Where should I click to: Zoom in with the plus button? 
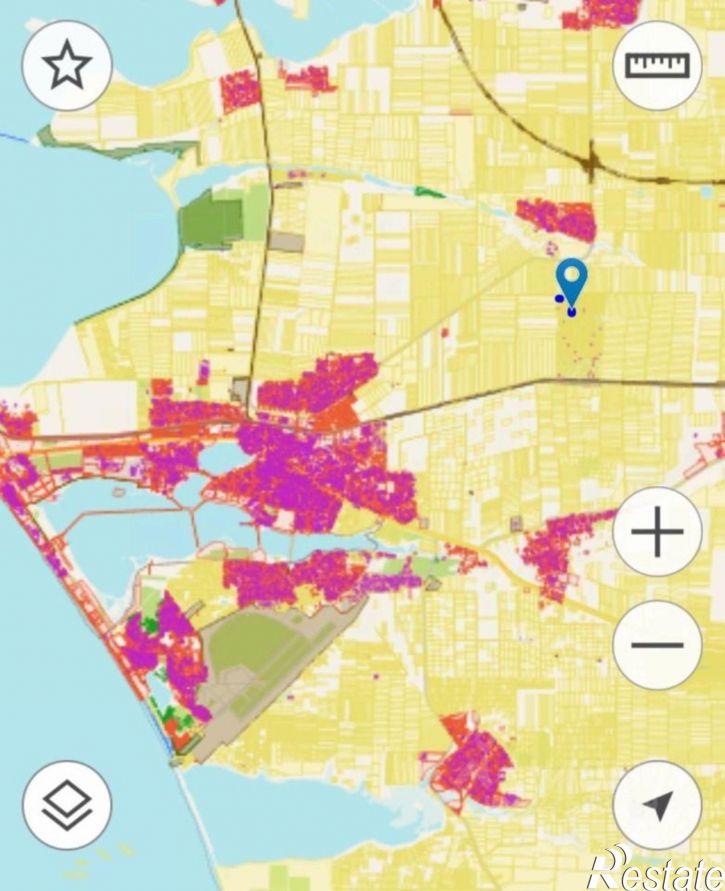(657, 531)
